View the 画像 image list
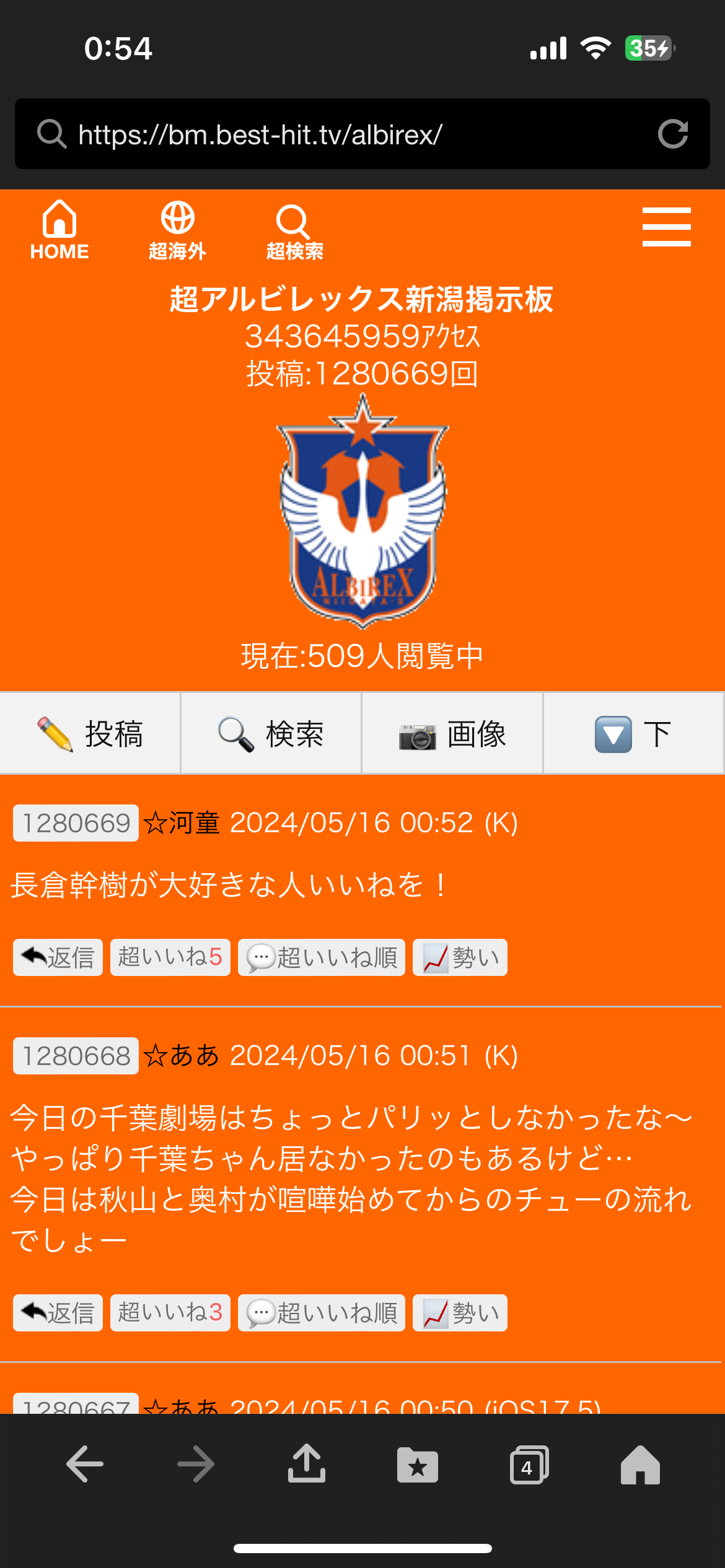 [452, 734]
